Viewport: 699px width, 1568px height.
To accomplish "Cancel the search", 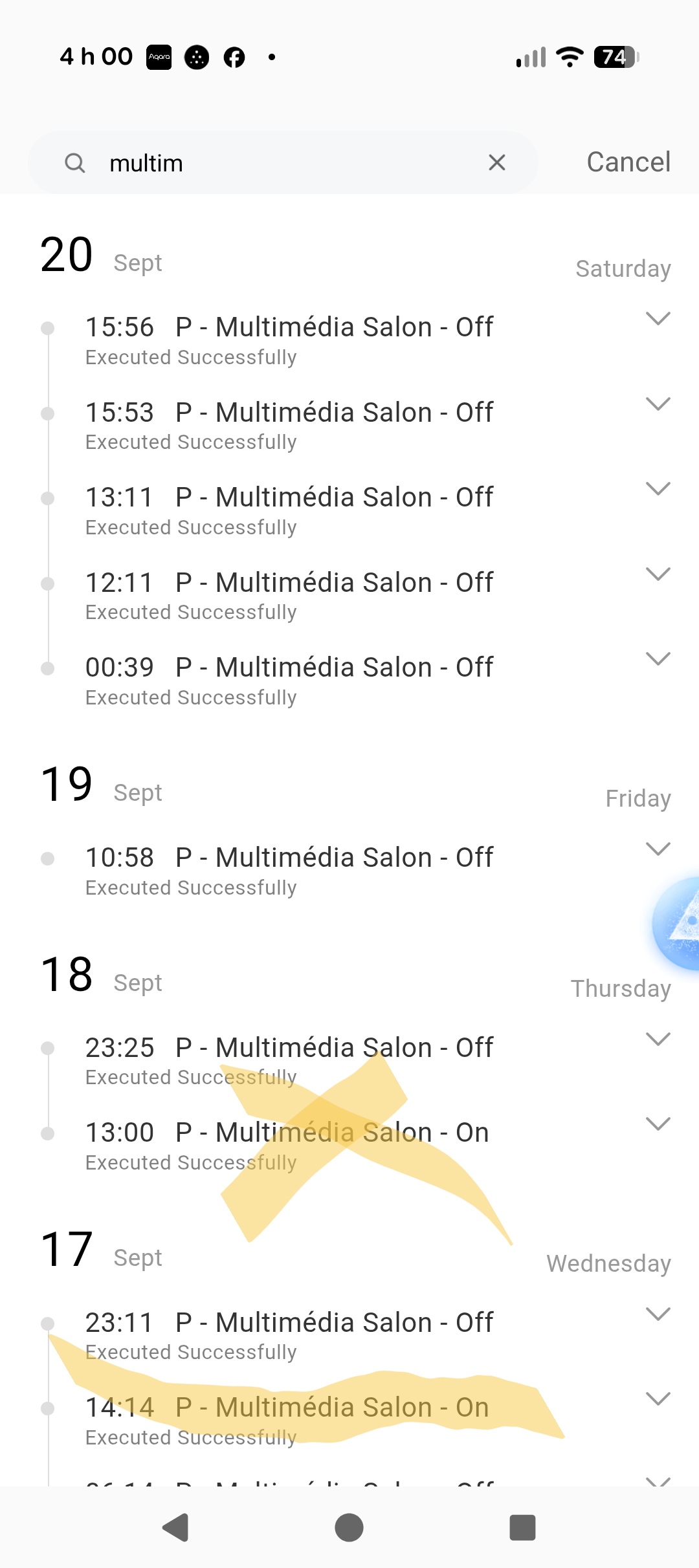I will tap(628, 162).
